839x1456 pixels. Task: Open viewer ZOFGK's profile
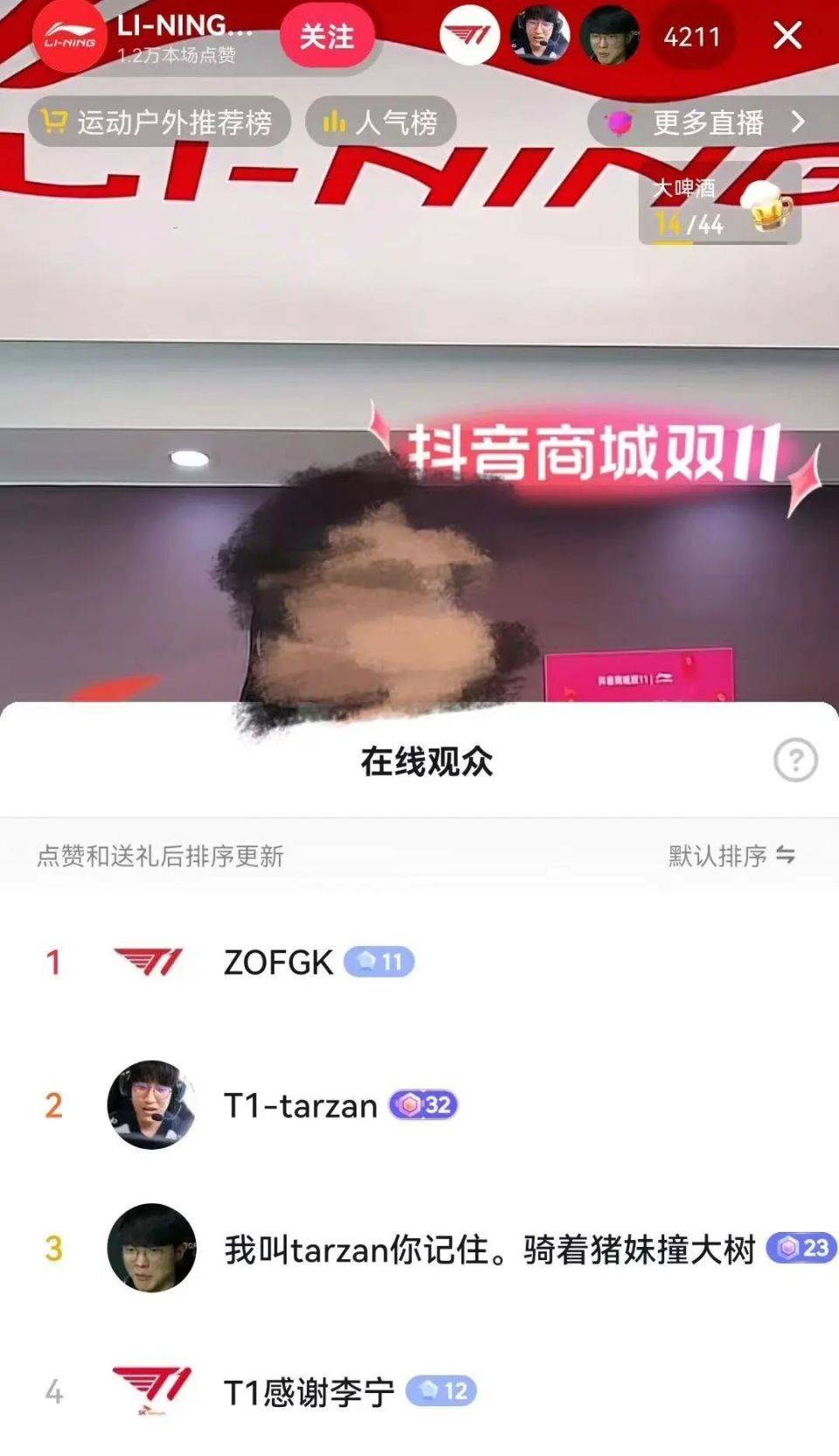coord(278,962)
